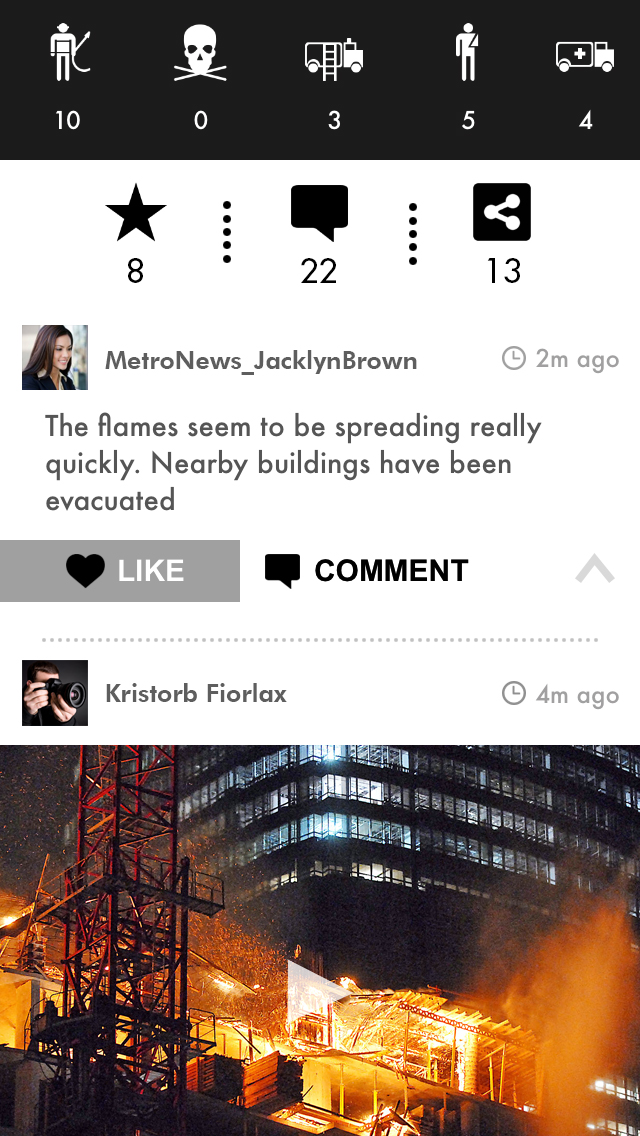Select the injured person icon showing 5

467,56
